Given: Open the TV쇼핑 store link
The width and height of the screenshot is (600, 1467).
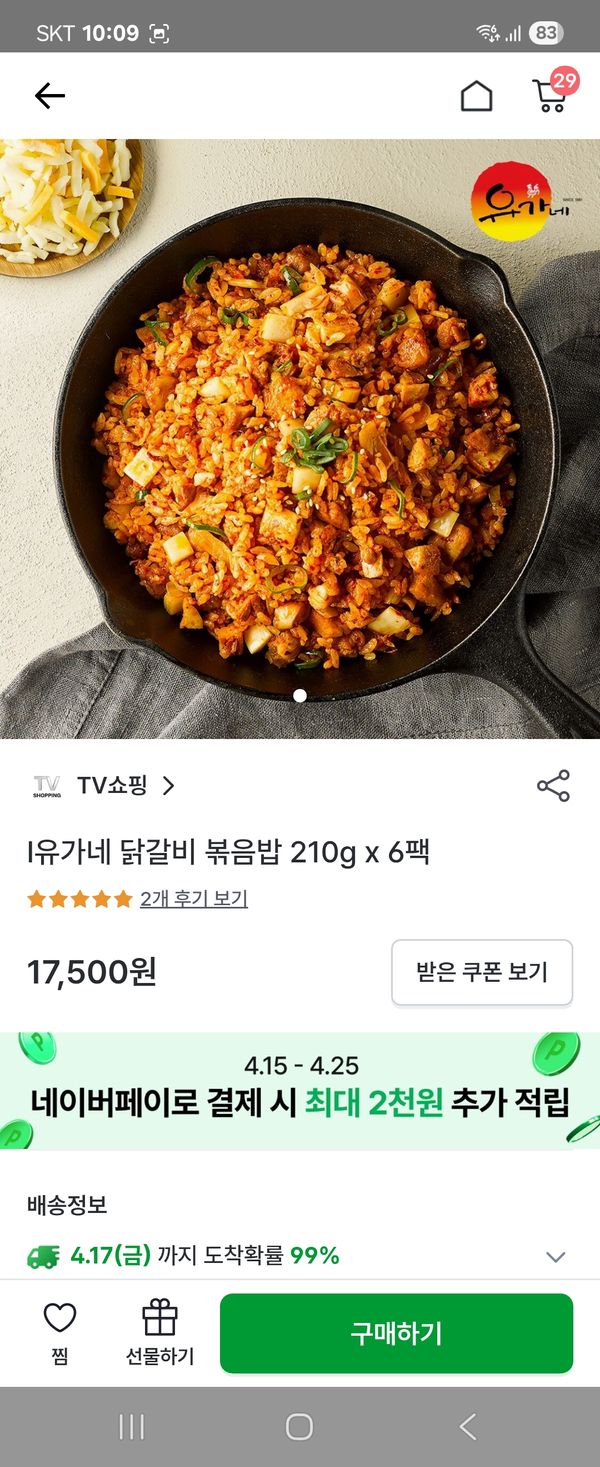Looking at the screenshot, I should click(x=110, y=786).
